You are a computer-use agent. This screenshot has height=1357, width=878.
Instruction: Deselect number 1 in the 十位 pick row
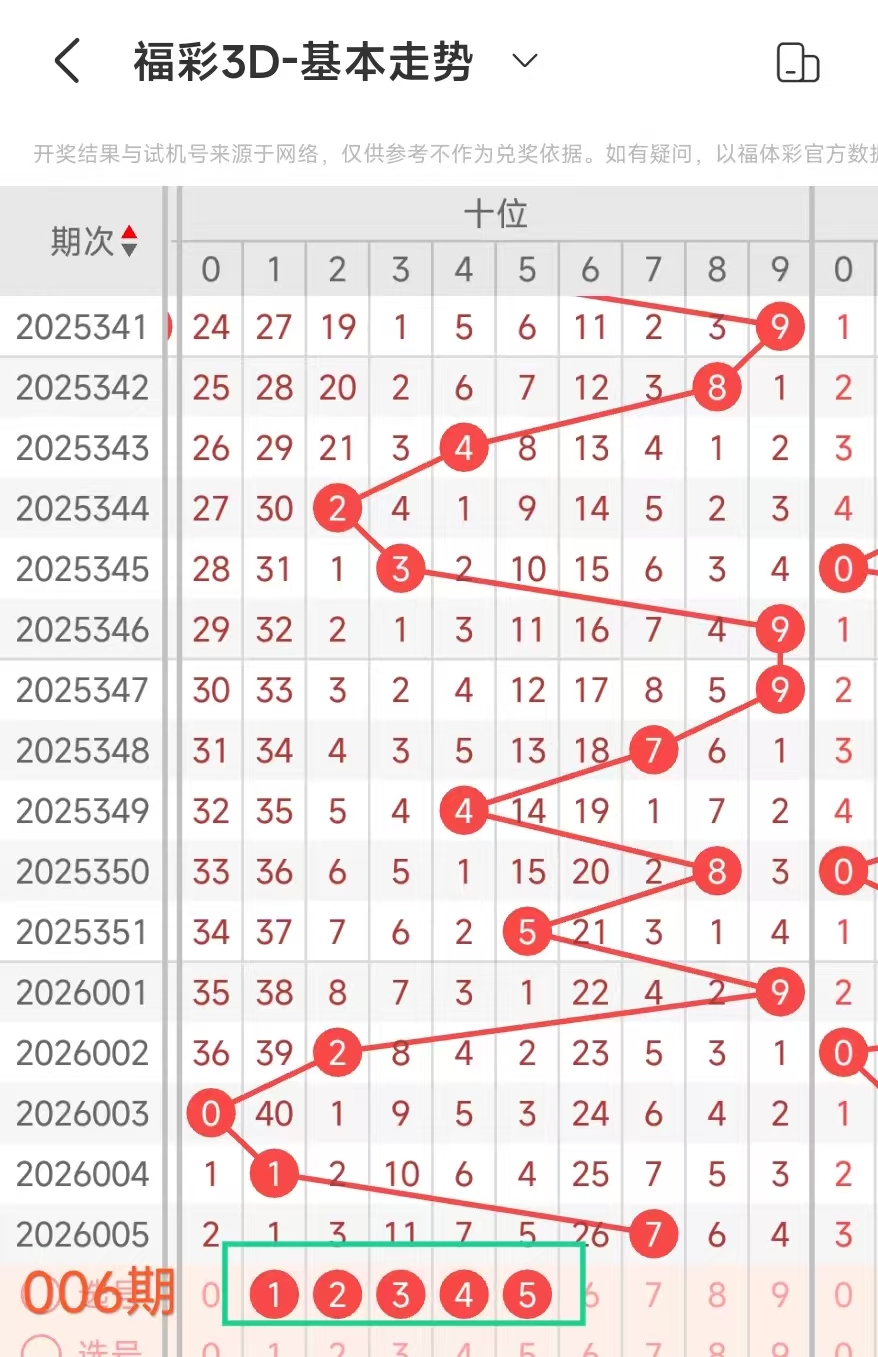(273, 1296)
